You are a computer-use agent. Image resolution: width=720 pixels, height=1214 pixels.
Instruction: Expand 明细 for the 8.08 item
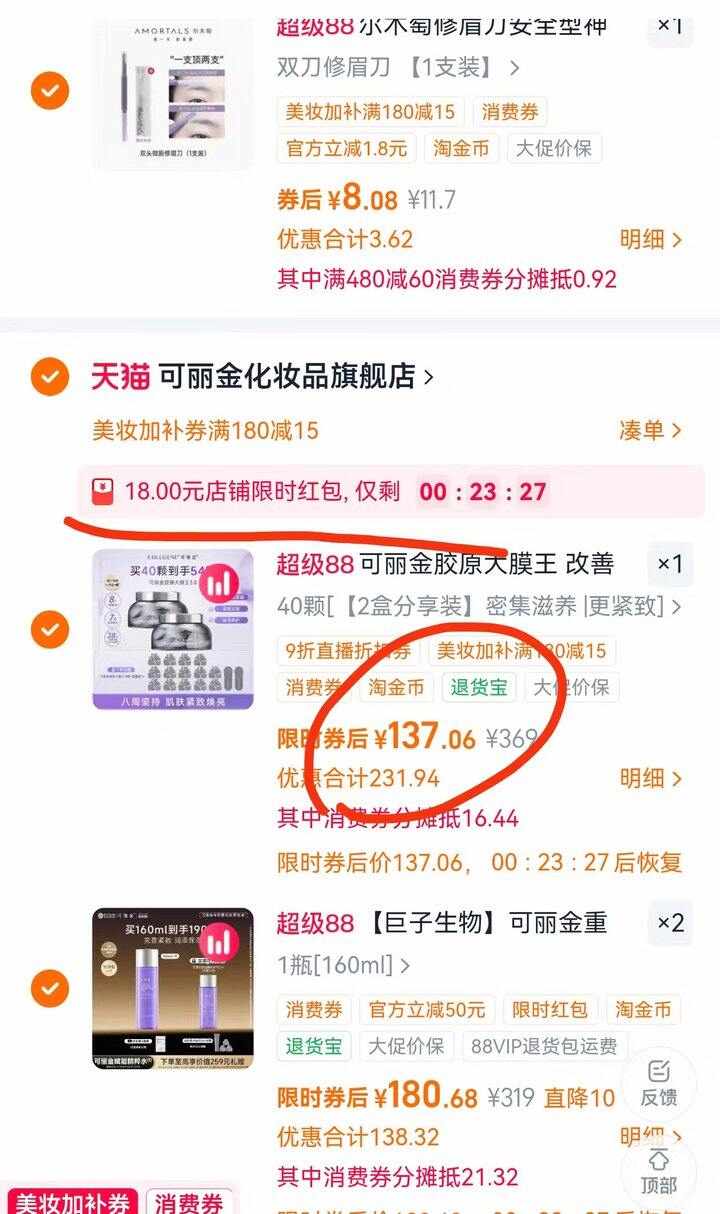coord(651,240)
